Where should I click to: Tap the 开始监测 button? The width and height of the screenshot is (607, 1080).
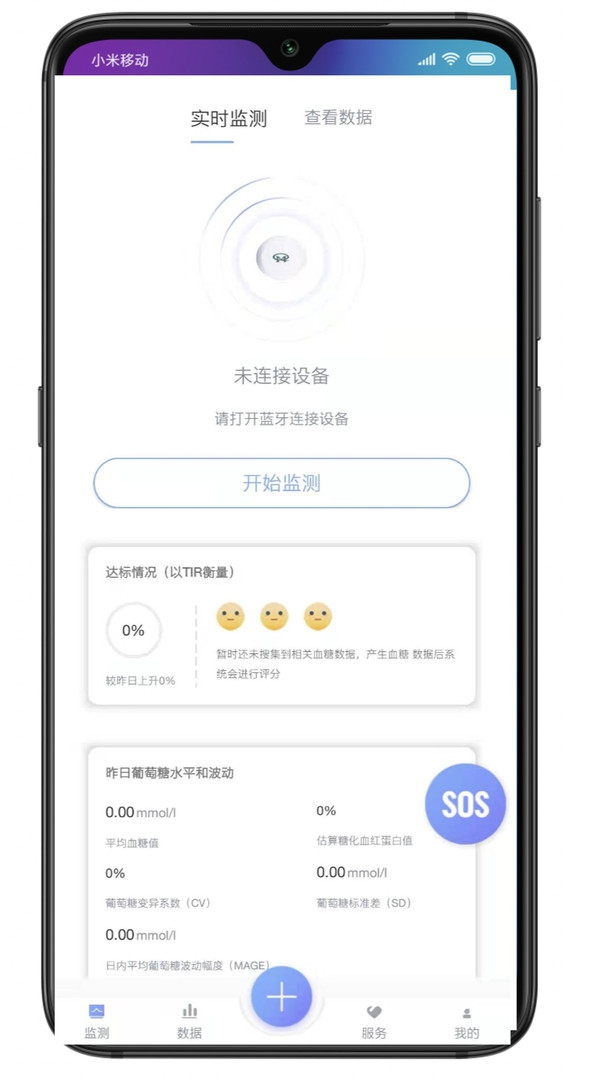click(x=281, y=484)
